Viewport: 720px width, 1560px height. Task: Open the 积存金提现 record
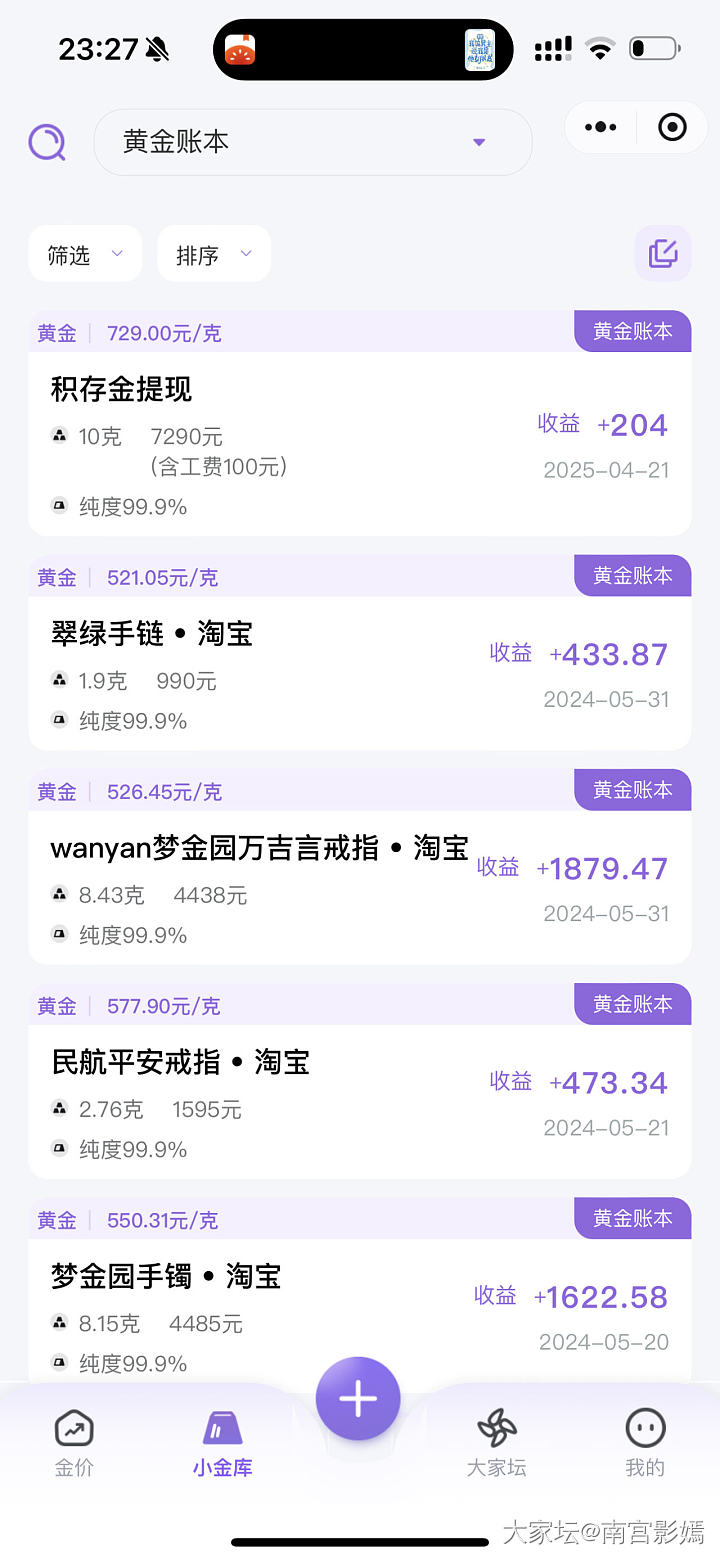[359, 440]
